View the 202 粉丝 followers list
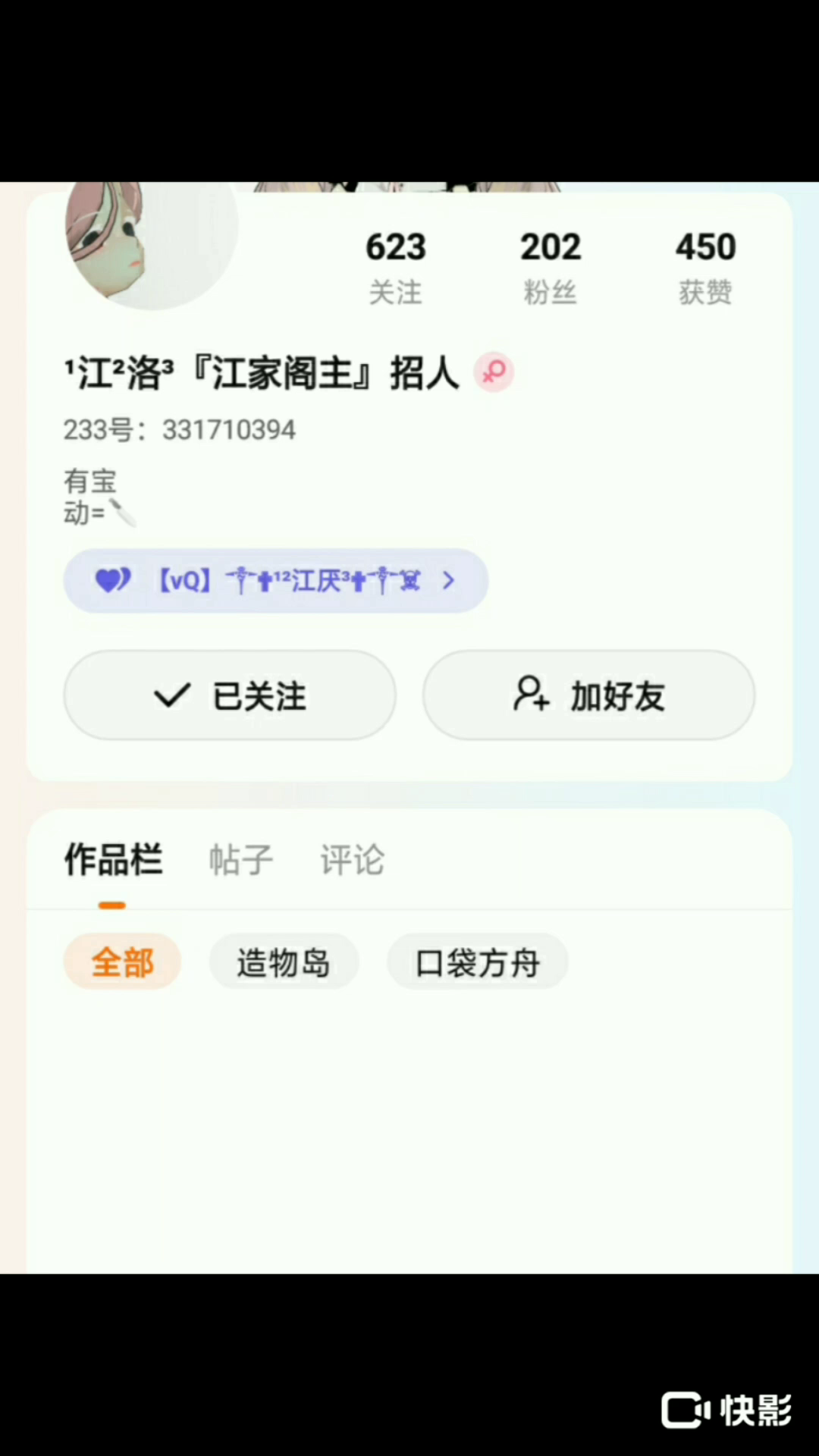819x1456 pixels. [x=550, y=267]
